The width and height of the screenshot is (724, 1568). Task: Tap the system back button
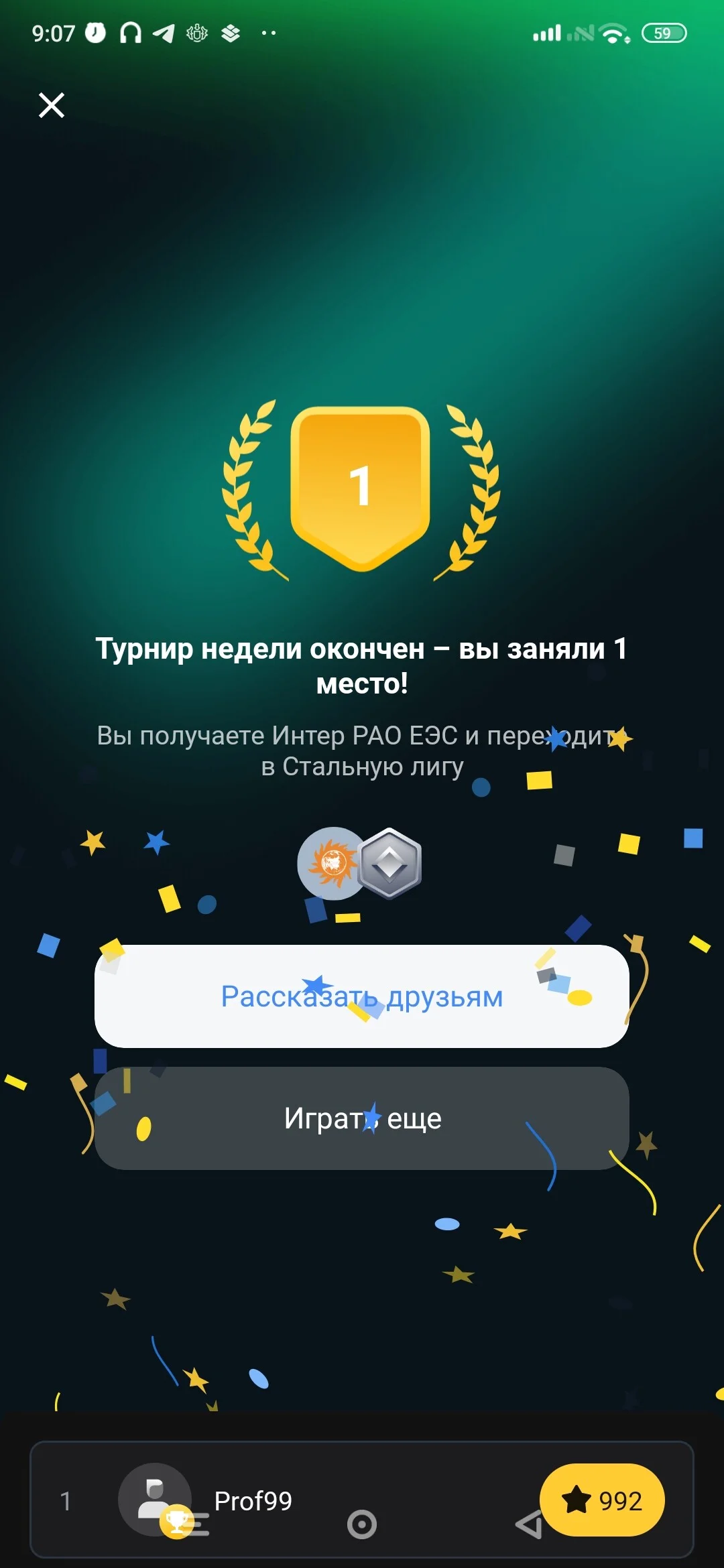529,1524
